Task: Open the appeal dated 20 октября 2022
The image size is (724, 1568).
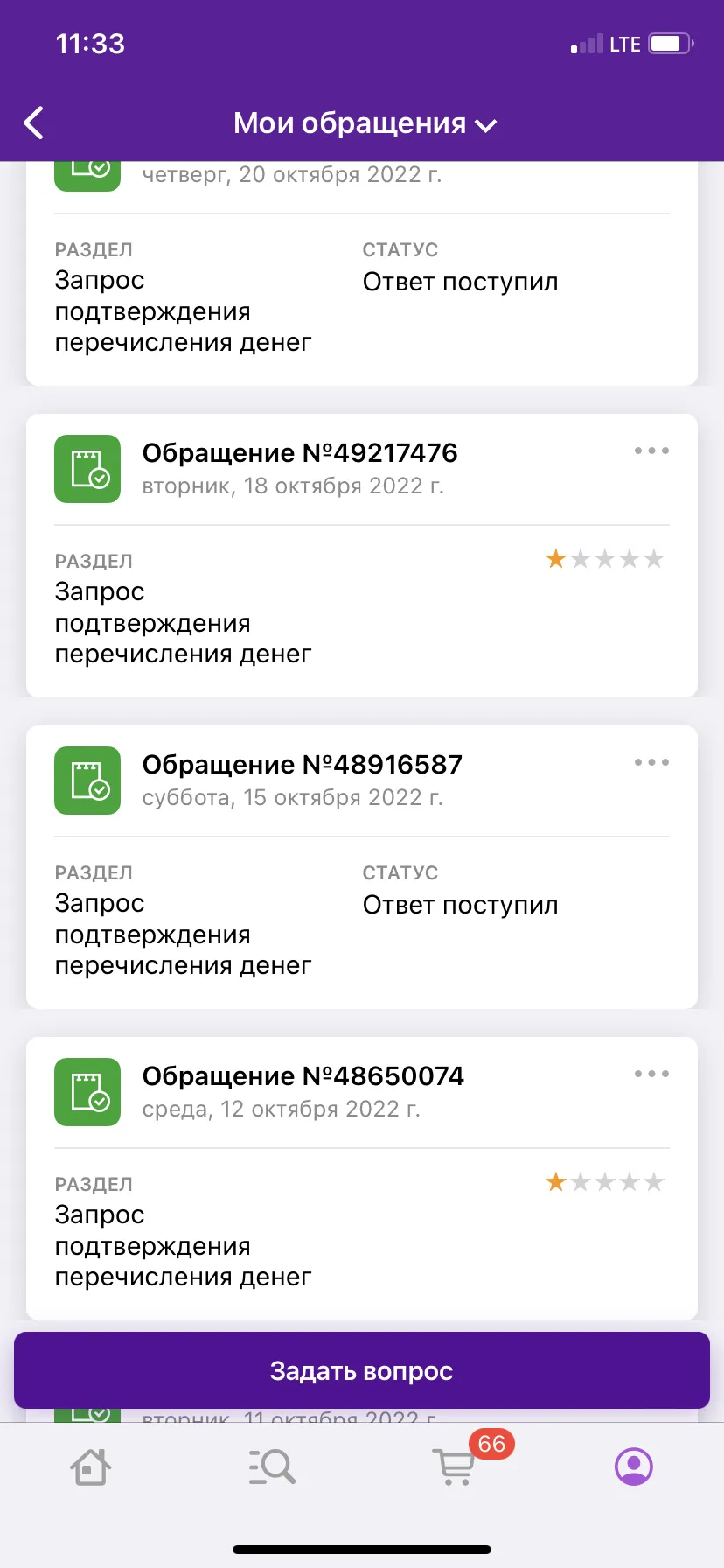Action: [x=362, y=274]
